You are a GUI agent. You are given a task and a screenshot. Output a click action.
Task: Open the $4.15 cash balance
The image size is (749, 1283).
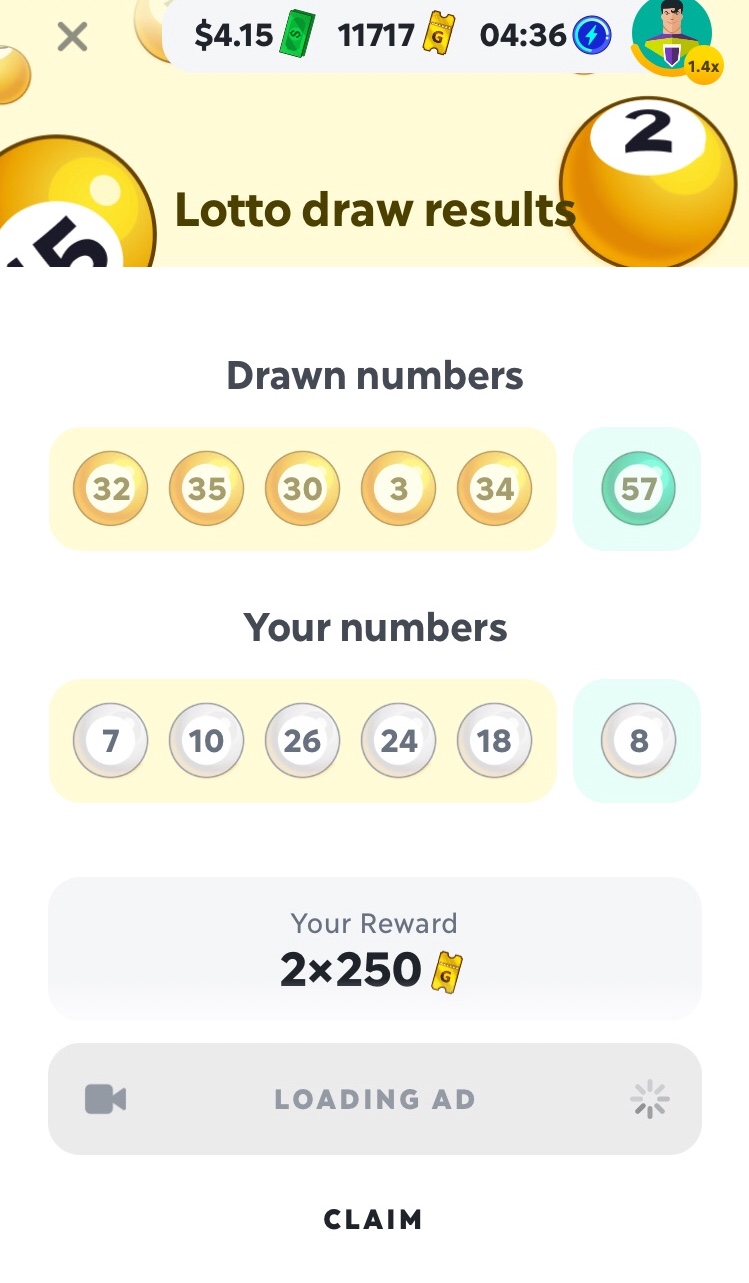click(252, 37)
